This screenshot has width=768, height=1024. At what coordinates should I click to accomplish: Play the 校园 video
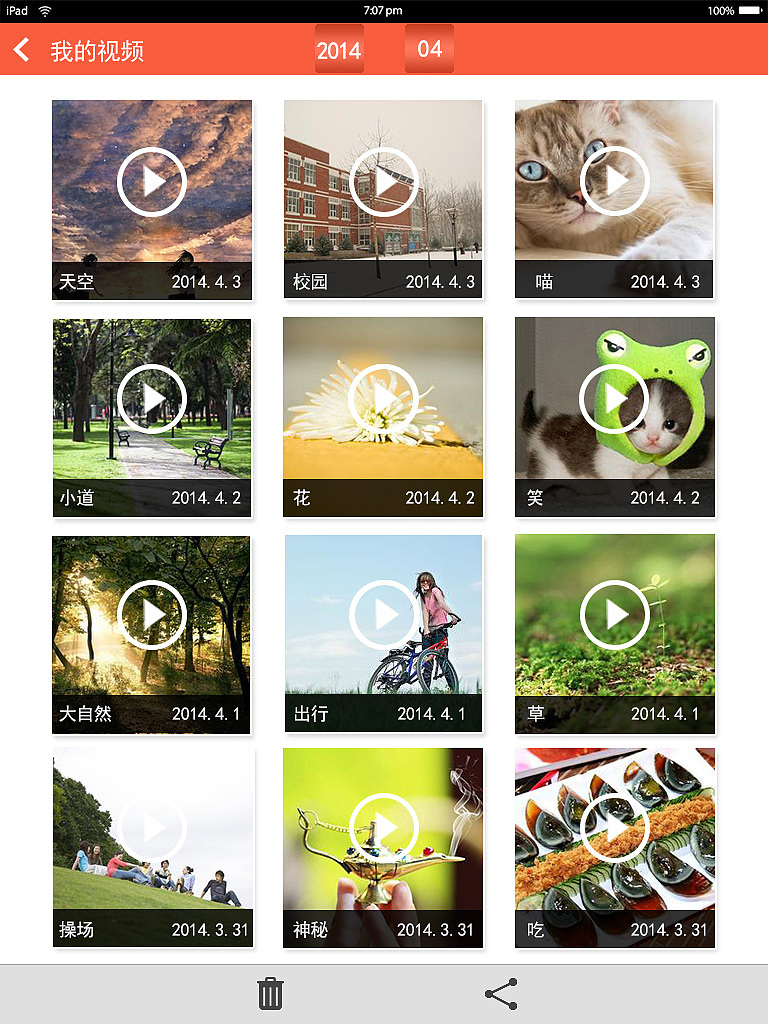[x=384, y=182]
